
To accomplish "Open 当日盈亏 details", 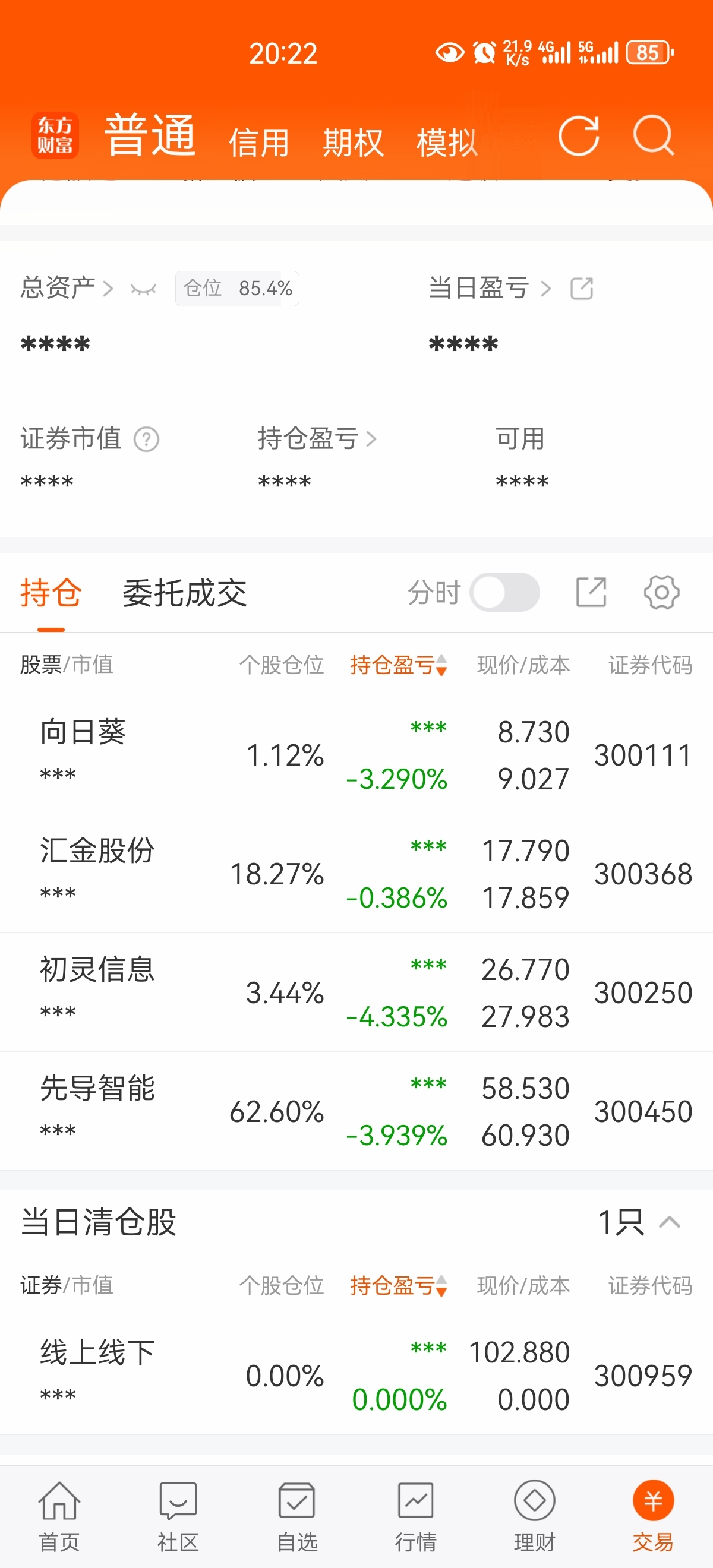I will click(490, 287).
